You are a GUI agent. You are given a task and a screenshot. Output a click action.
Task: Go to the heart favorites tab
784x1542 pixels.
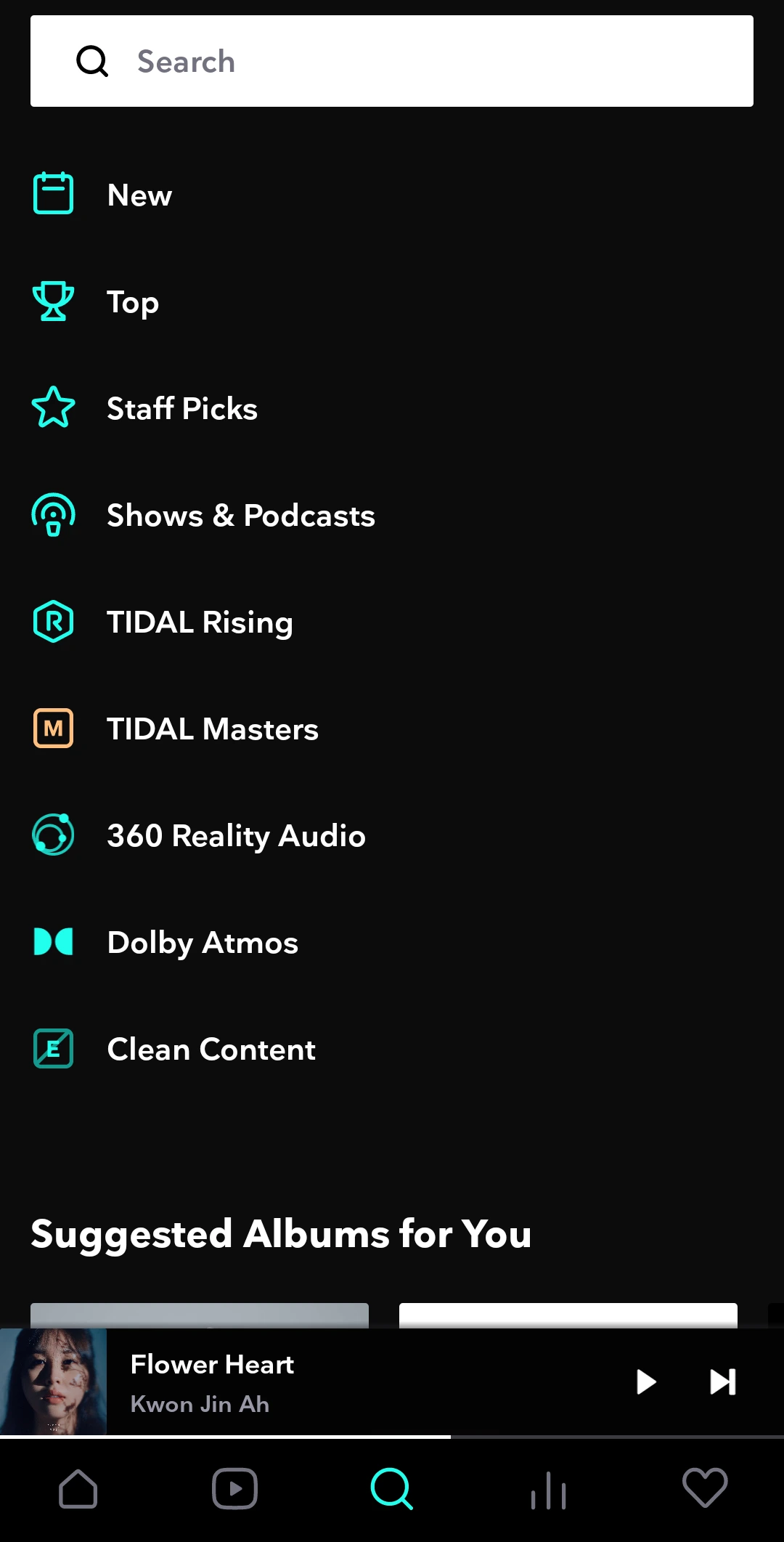705,1488
